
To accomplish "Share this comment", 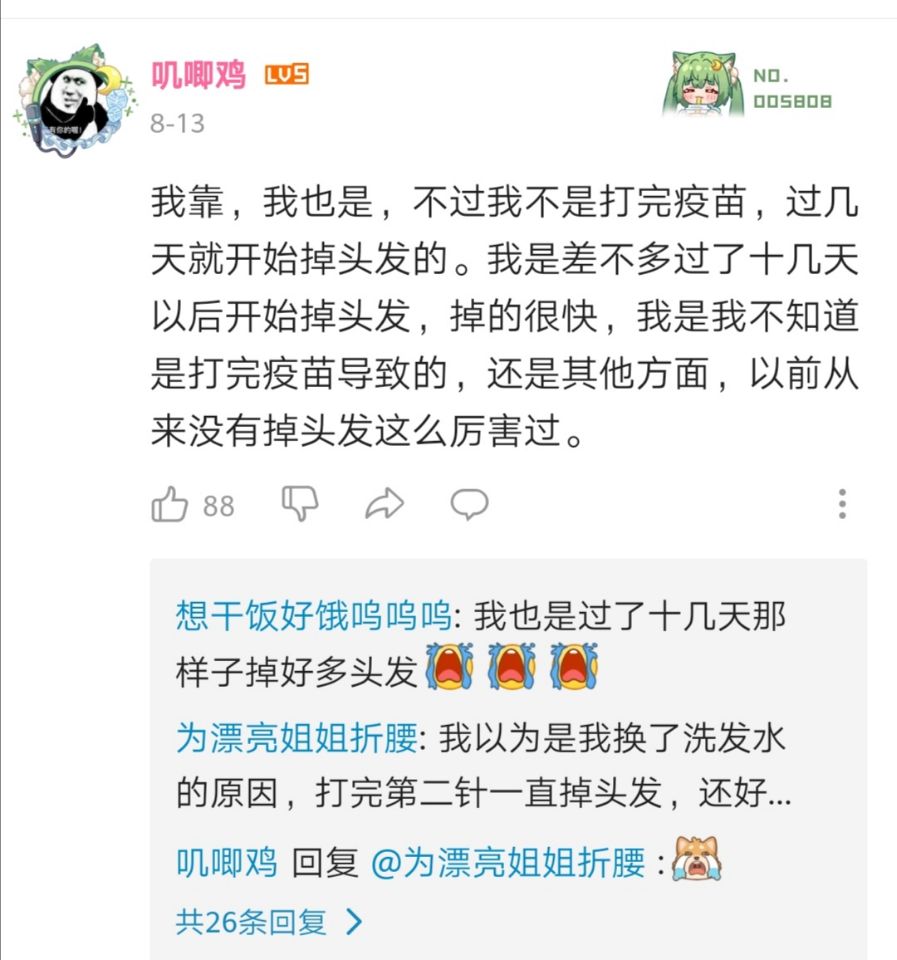I will pyautogui.click(x=384, y=504).
